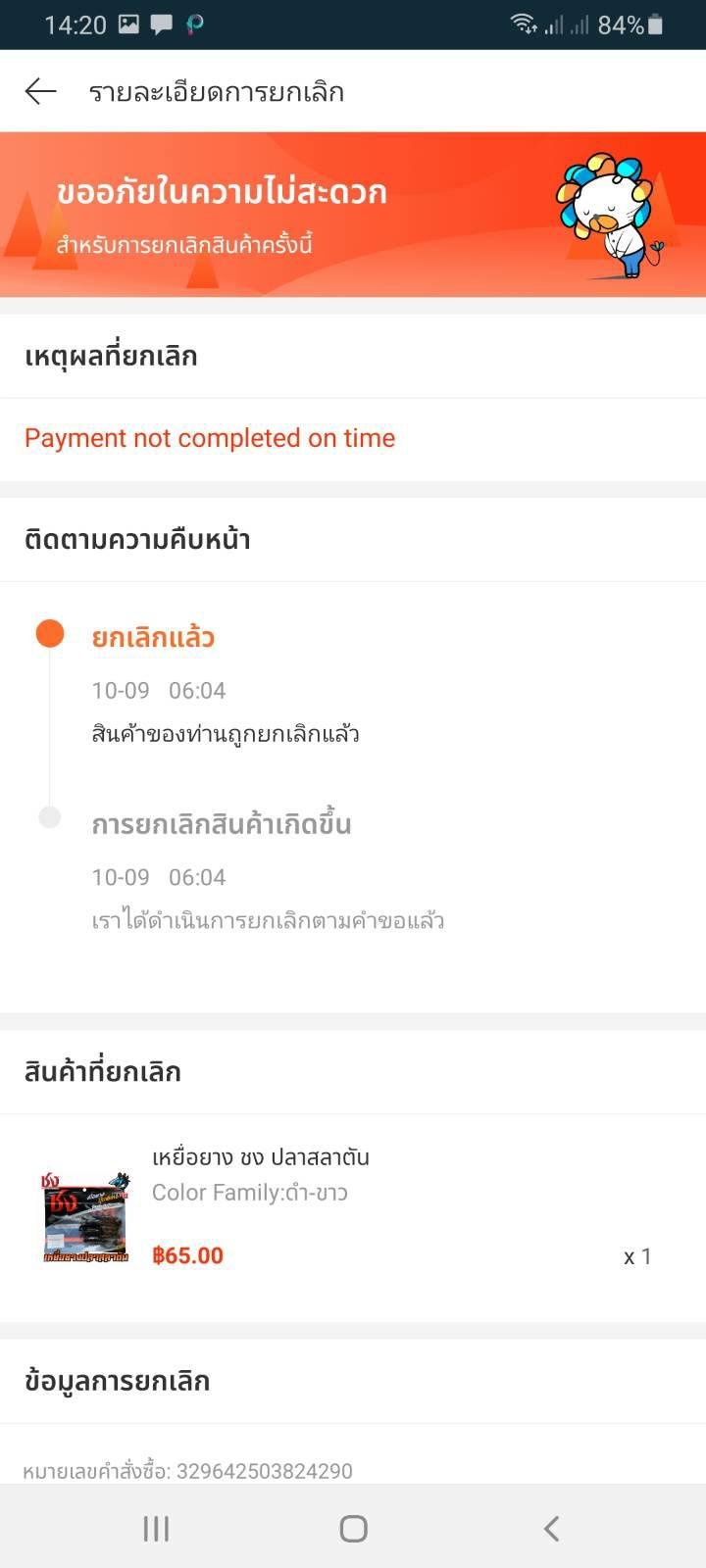This screenshot has width=706, height=1568.
Task: Go to the system home screen
Action: (353, 1528)
